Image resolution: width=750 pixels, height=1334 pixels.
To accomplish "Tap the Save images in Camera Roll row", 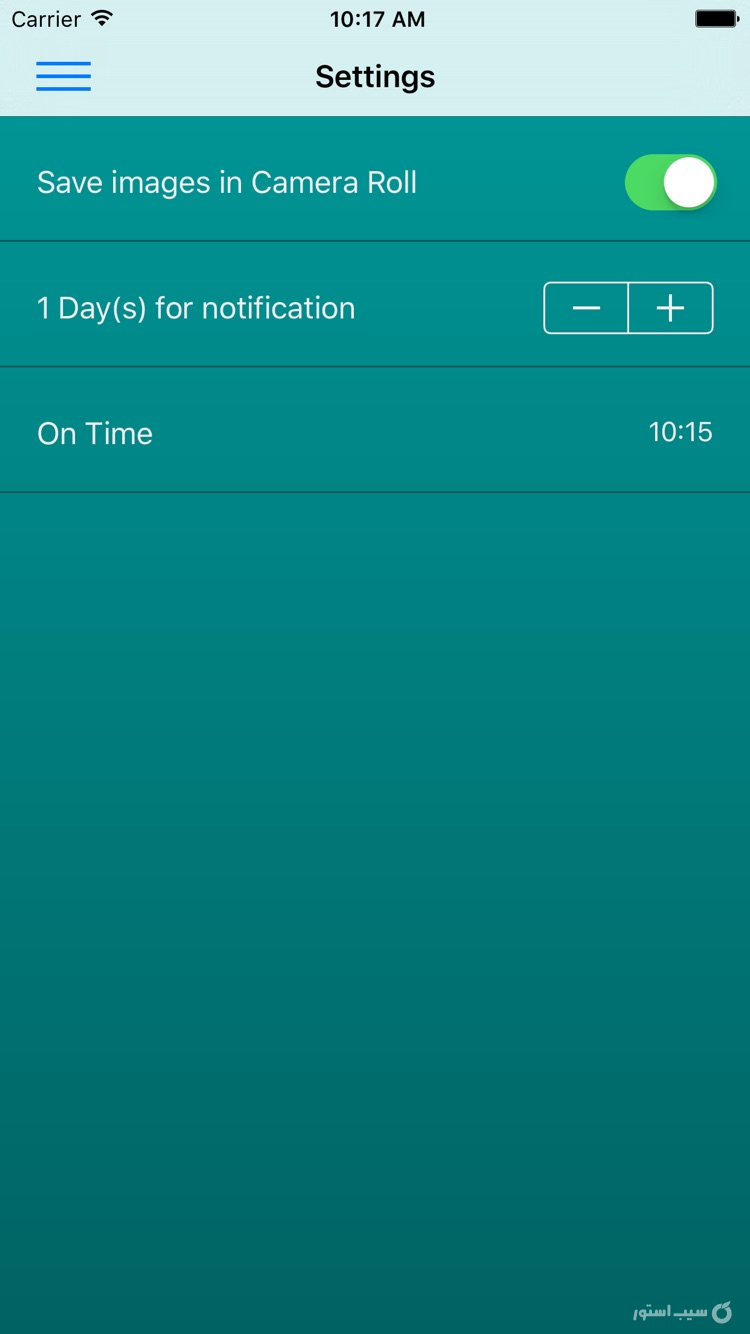I will [300, 182].
